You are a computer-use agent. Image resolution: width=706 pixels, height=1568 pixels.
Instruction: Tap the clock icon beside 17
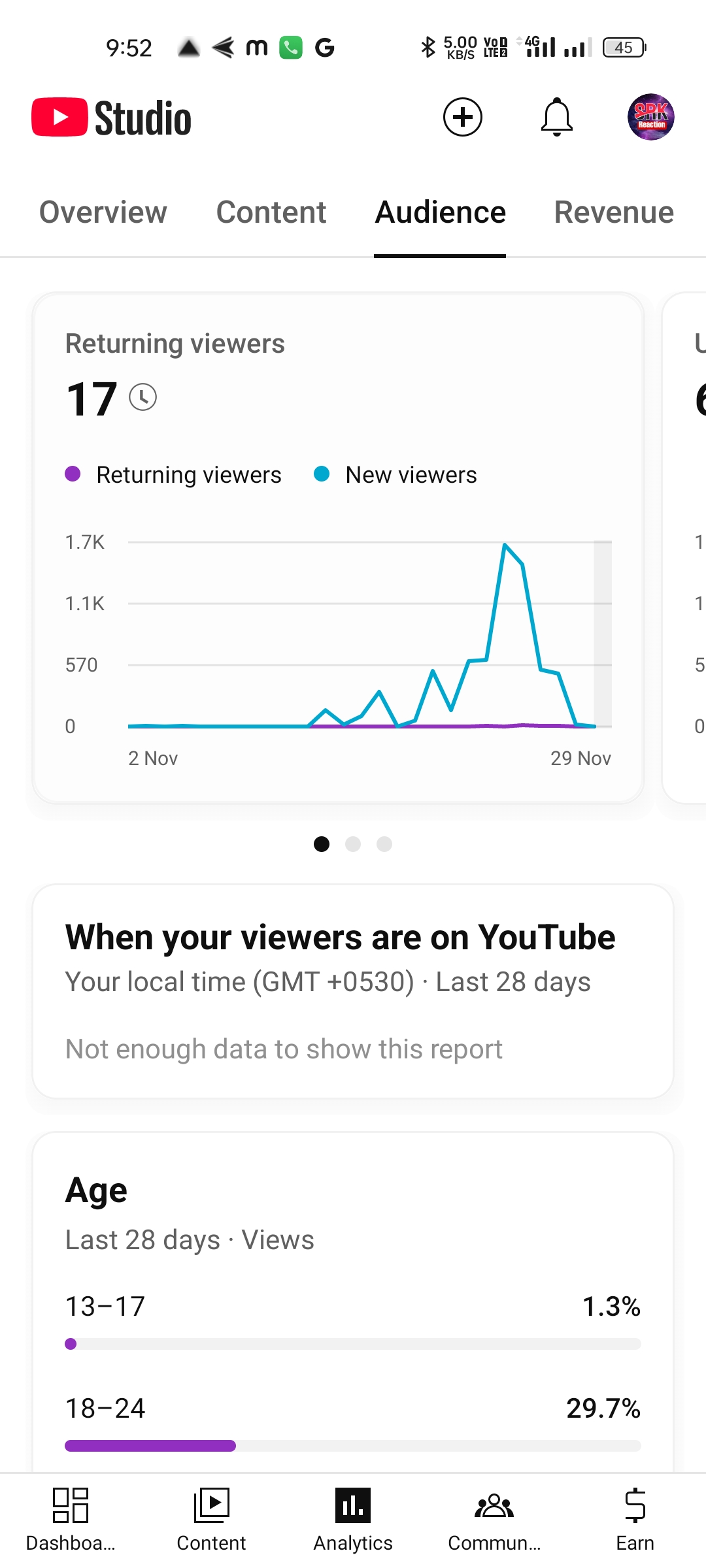(143, 397)
